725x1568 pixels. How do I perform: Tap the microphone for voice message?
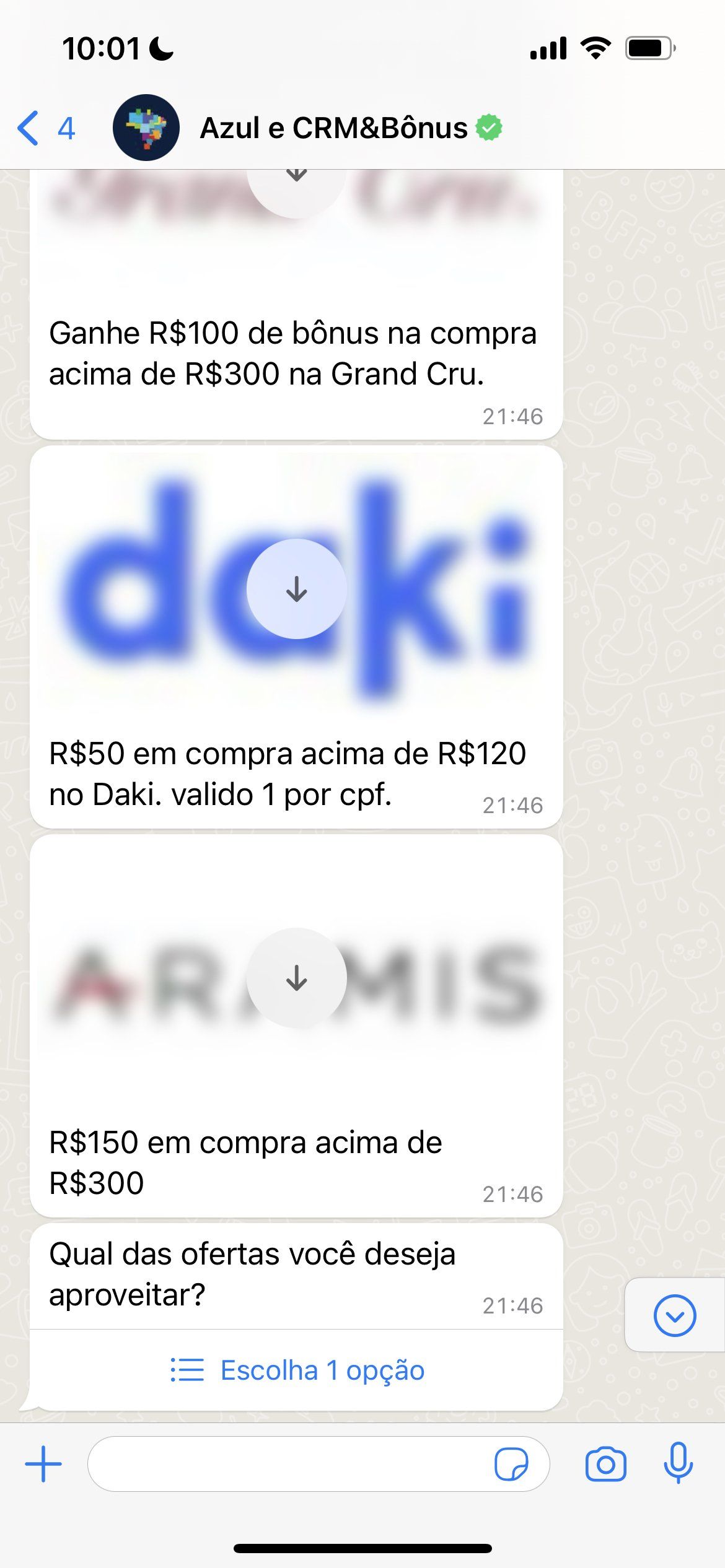coord(678,1464)
